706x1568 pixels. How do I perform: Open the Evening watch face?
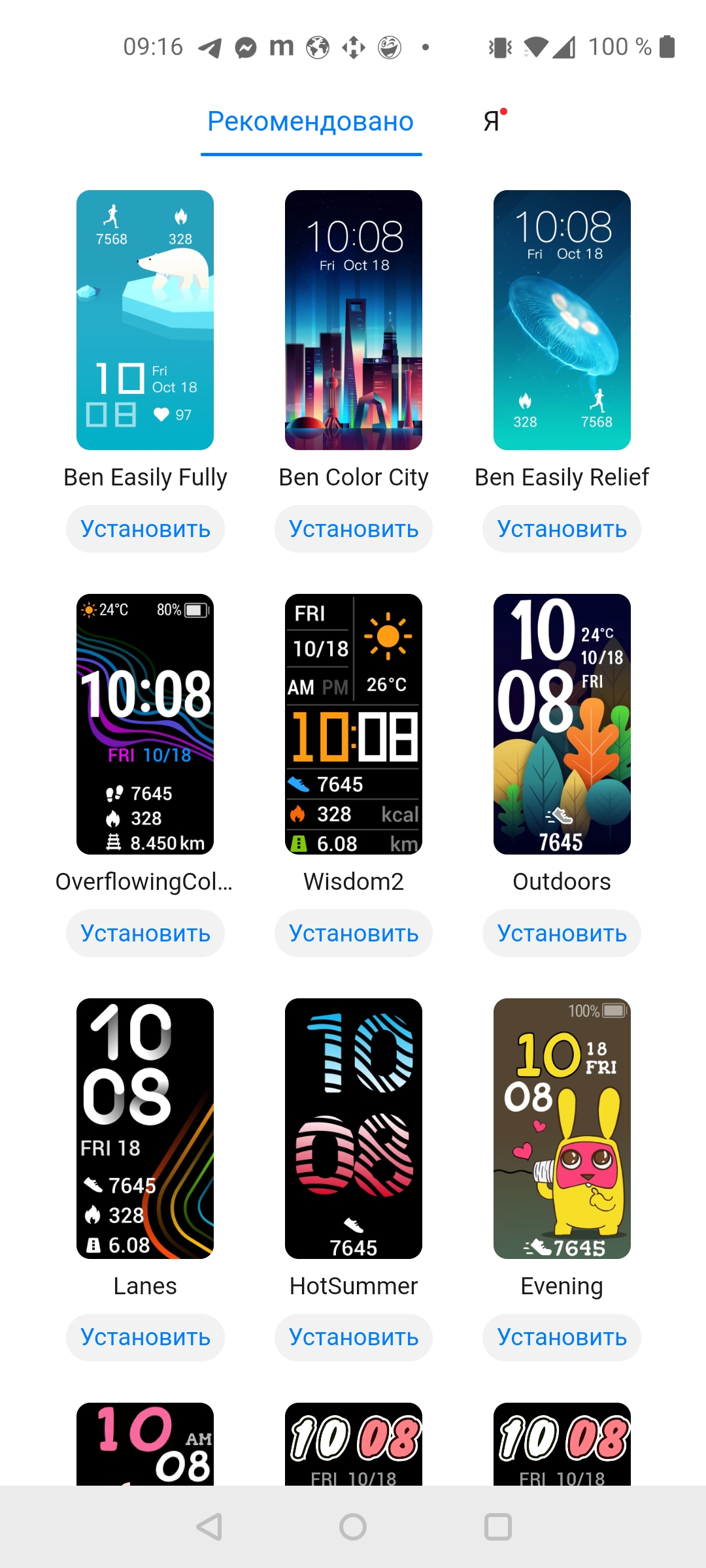(562, 1128)
